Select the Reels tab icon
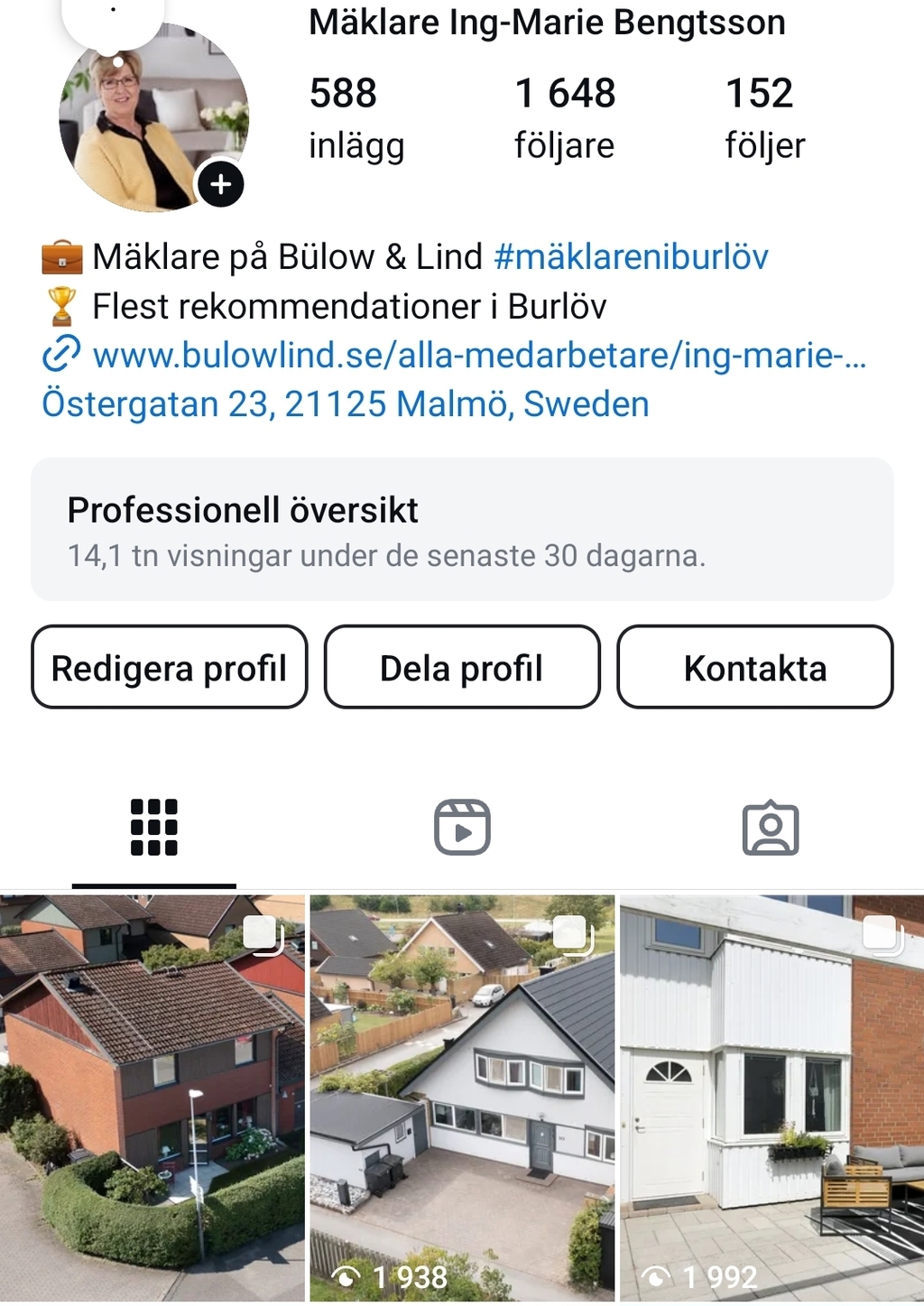 point(462,828)
